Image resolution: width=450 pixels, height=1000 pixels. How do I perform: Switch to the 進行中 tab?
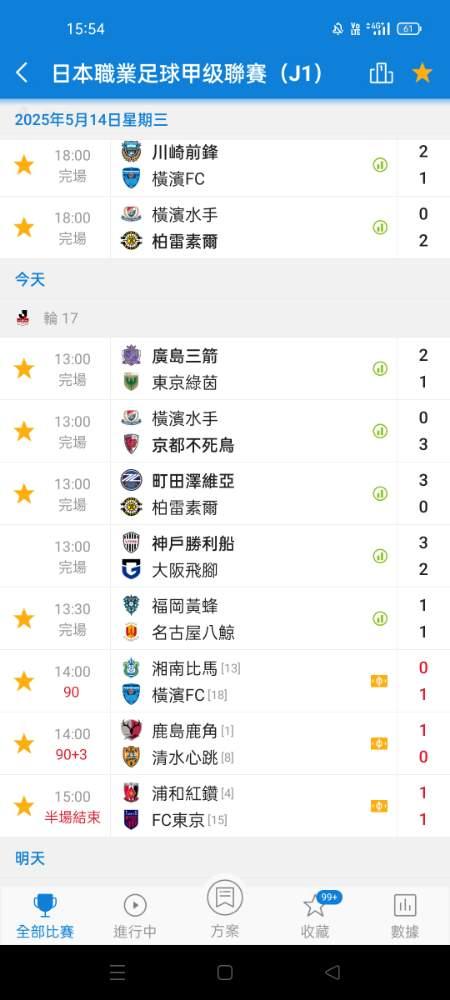click(135, 916)
